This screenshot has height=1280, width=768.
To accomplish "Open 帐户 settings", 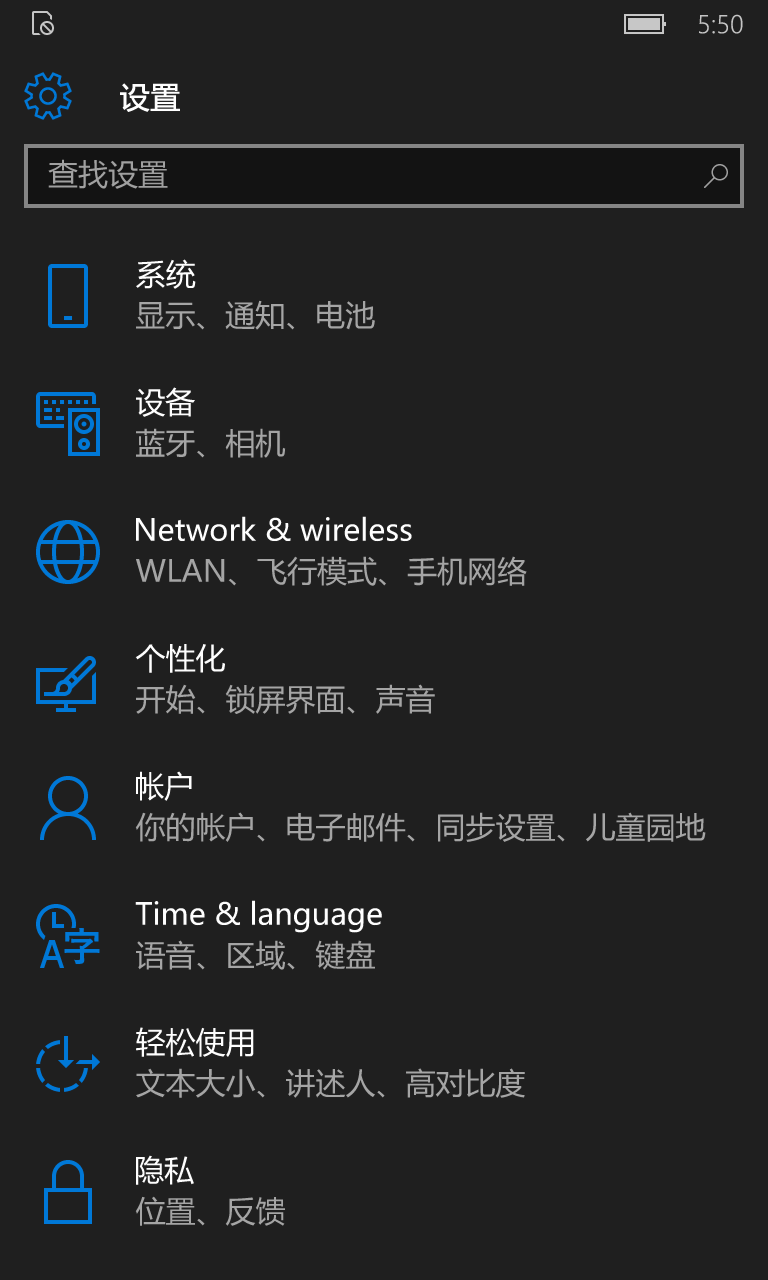I will [x=384, y=808].
